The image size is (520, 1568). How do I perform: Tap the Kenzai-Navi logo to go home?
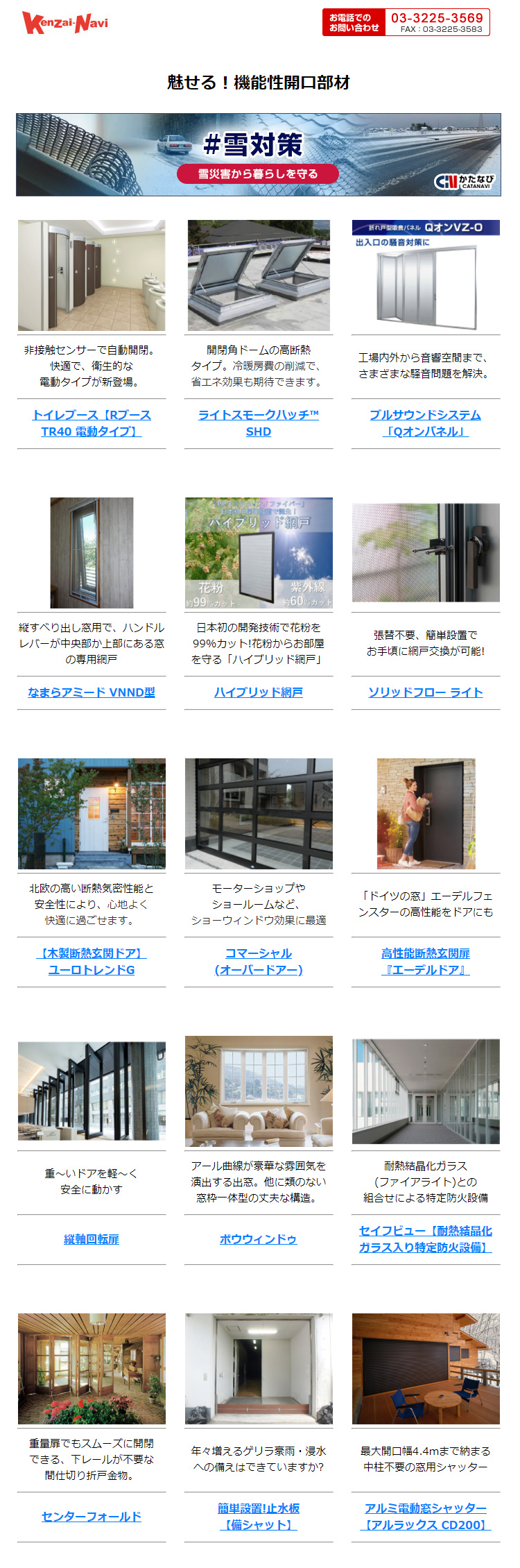65,23
